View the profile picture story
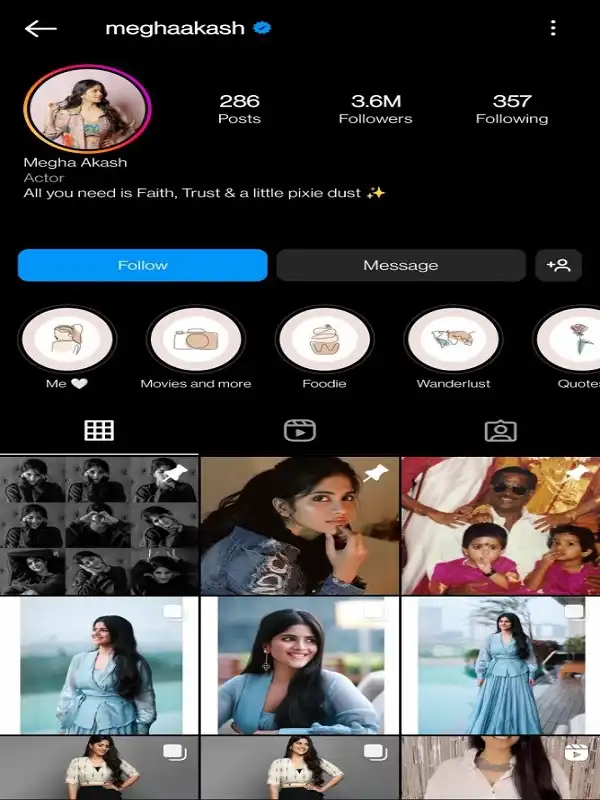 pos(87,109)
